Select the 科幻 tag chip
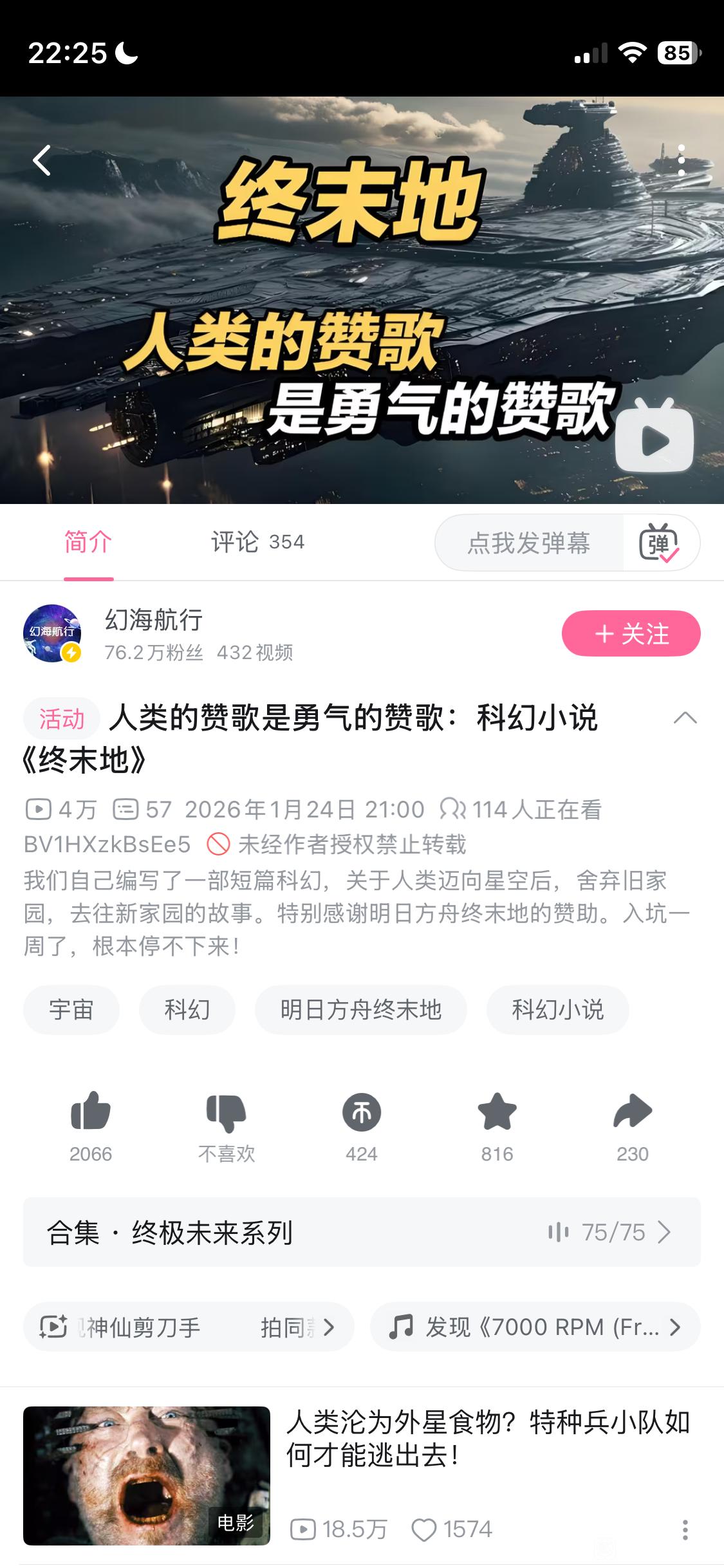Image resolution: width=724 pixels, height=1568 pixels. 187,1009
